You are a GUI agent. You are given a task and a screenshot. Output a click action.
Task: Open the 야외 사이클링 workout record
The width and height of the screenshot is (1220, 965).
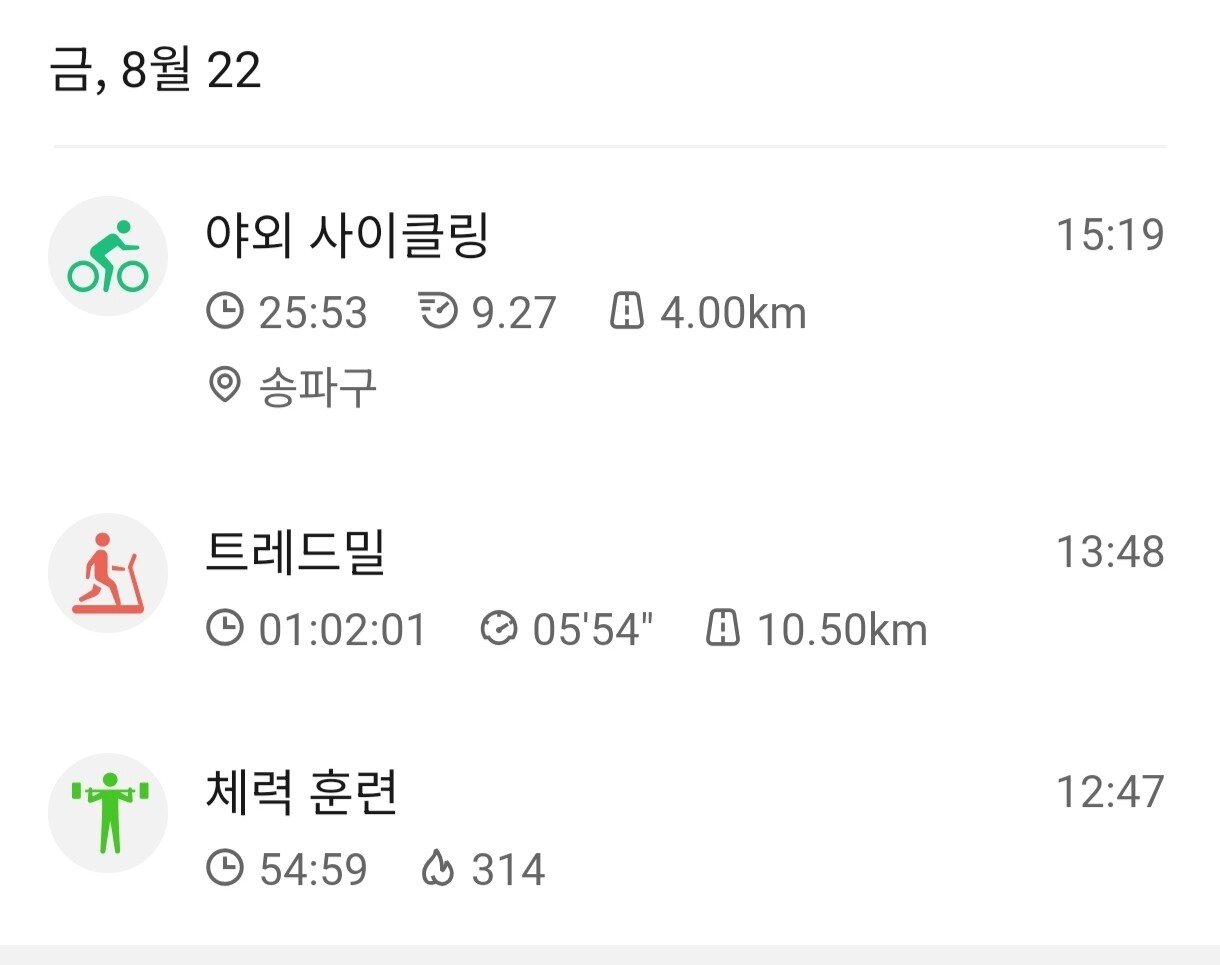(x=610, y=308)
